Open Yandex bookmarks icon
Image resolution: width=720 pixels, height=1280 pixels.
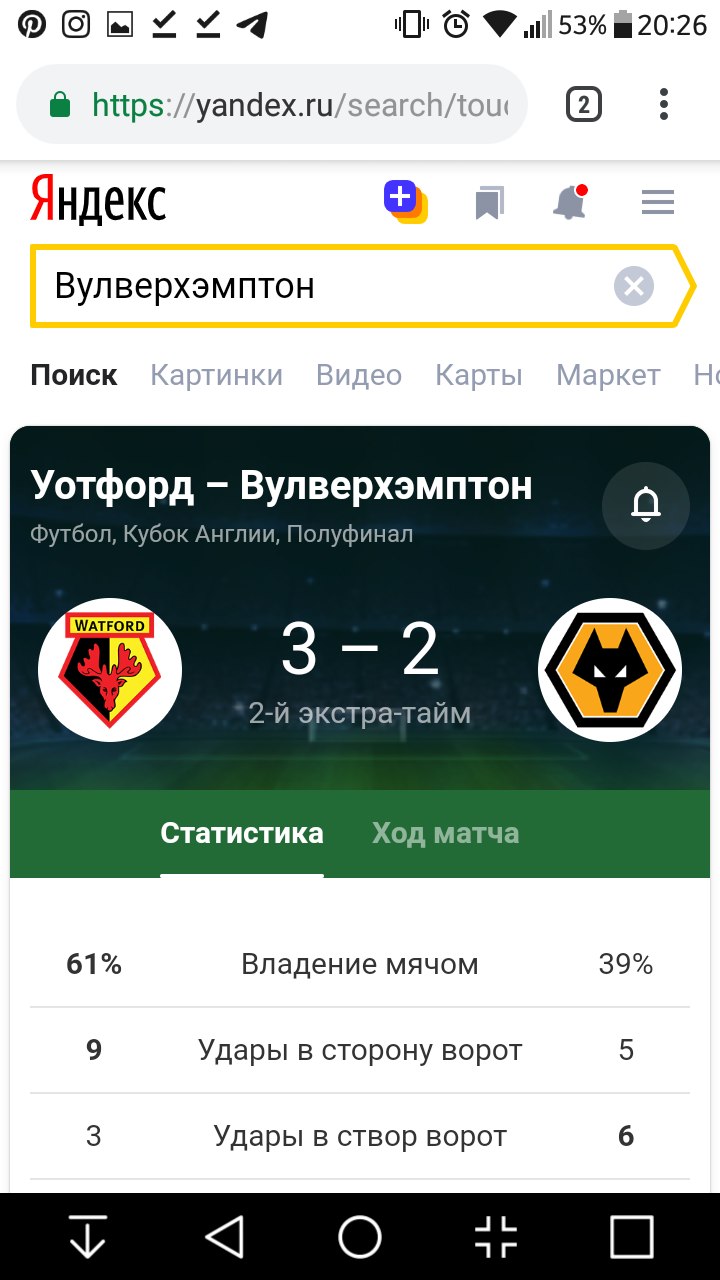click(x=488, y=203)
